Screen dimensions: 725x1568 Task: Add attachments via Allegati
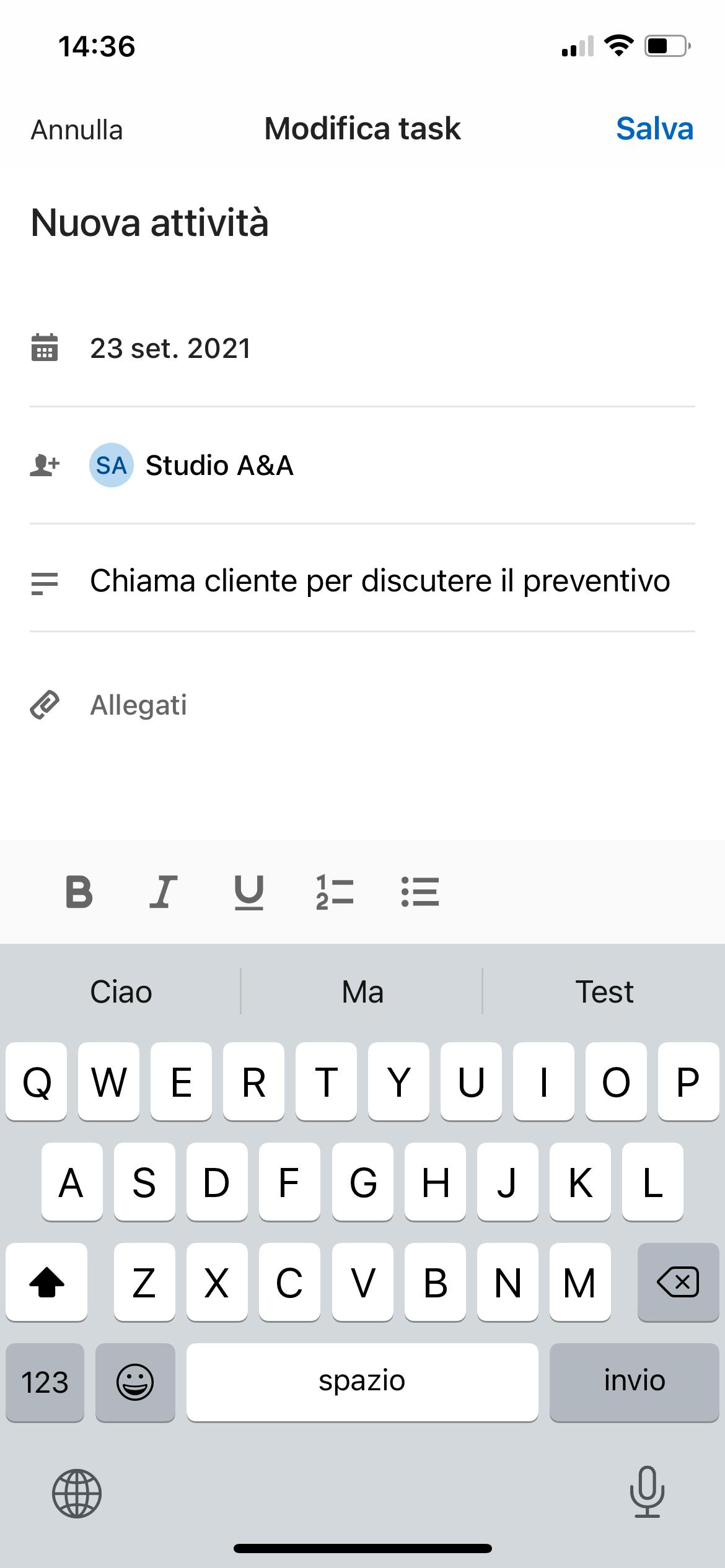coord(138,705)
